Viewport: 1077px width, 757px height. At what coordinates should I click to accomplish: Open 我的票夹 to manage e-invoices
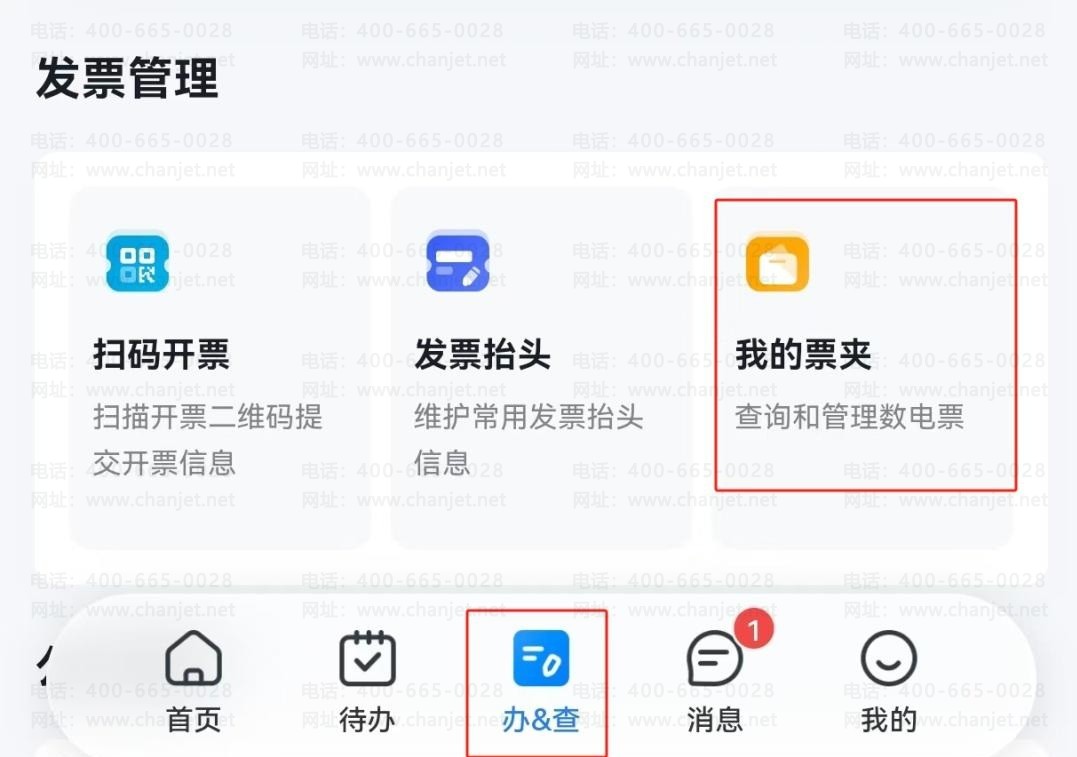click(862, 366)
